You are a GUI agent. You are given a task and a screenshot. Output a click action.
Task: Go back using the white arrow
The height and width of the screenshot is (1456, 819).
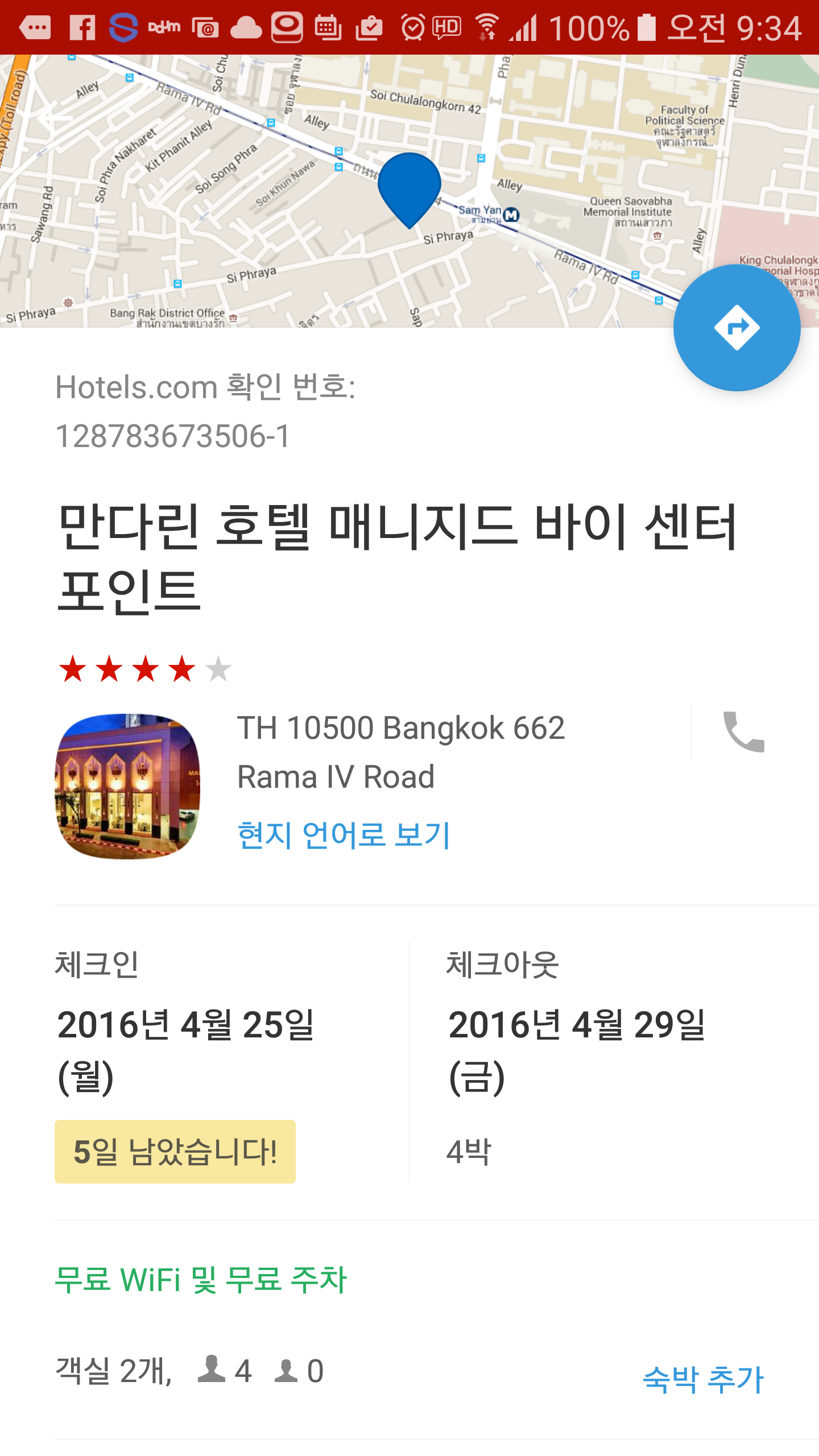pyautogui.click(x=55, y=119)
